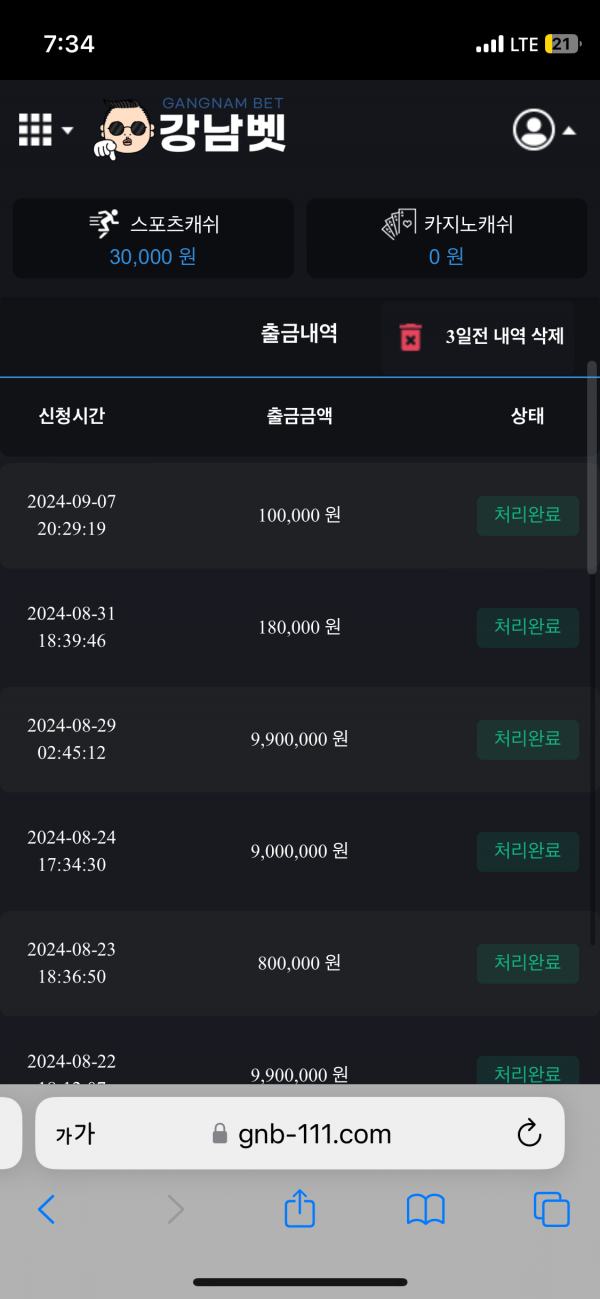The width and height of the screenshot is (600, 1299).
Task: Open the user profile menu
Action: pos(544,130)
